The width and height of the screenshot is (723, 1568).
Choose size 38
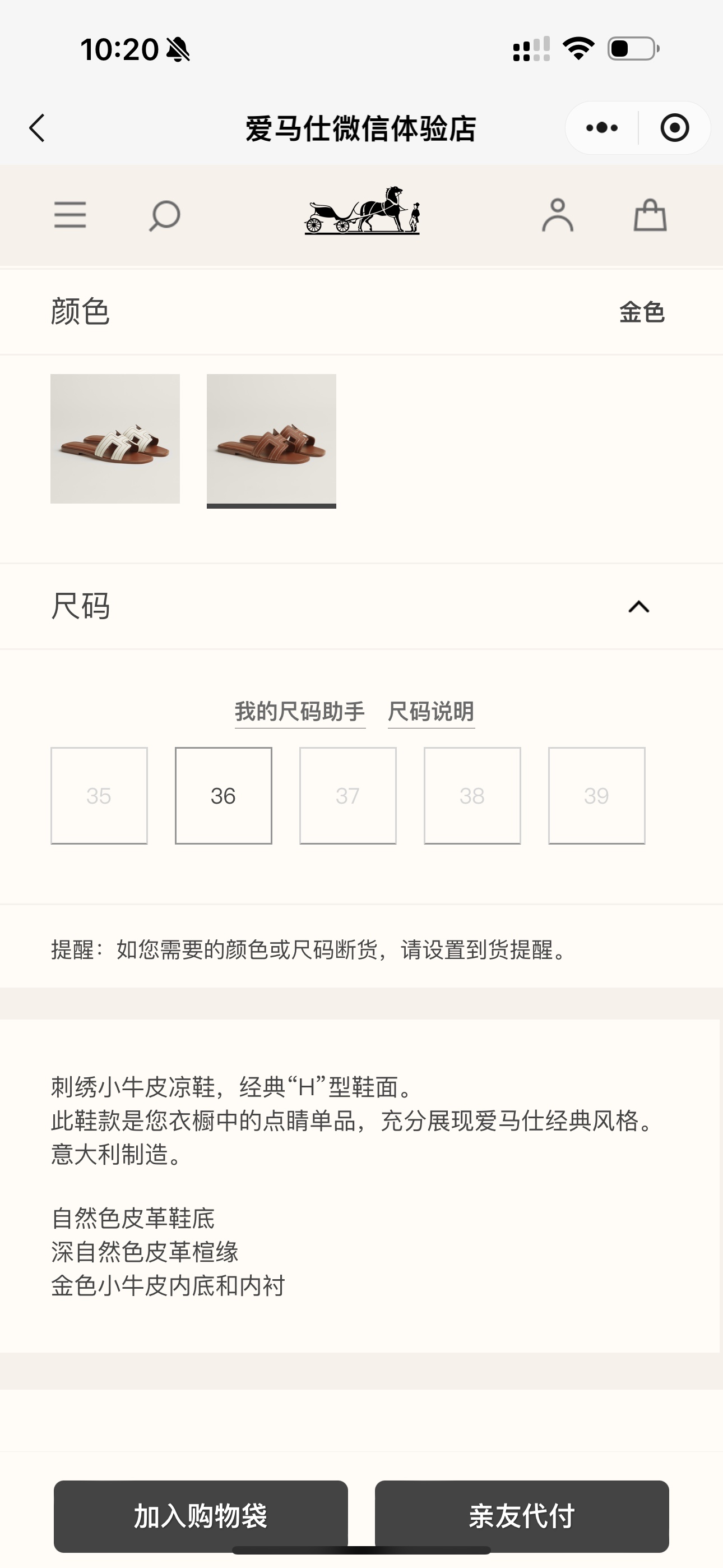coord(472,796)
